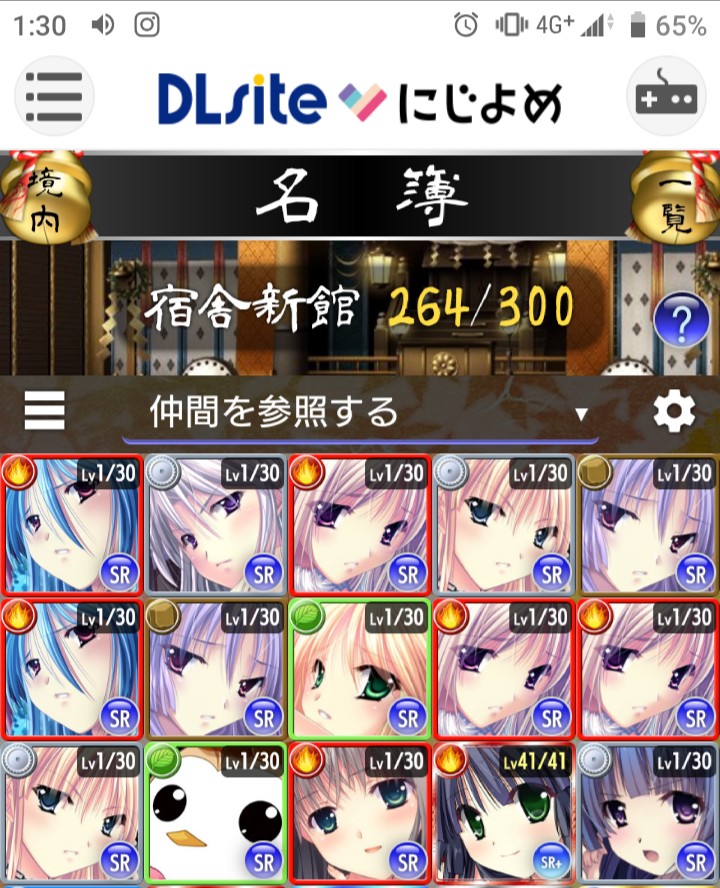This screenshot has width=720, height=888.
Task: Open the 一覧 bell button
Action: [x=674, y=201]
